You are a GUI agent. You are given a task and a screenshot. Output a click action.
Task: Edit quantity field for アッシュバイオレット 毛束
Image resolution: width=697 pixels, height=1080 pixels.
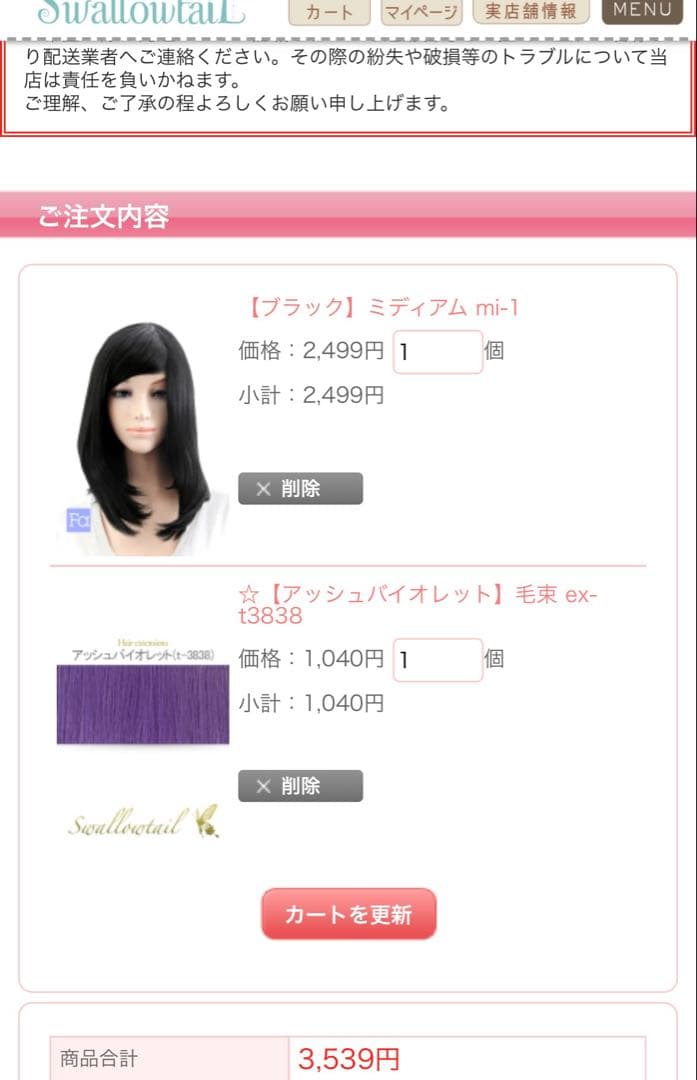coord(438,660)
